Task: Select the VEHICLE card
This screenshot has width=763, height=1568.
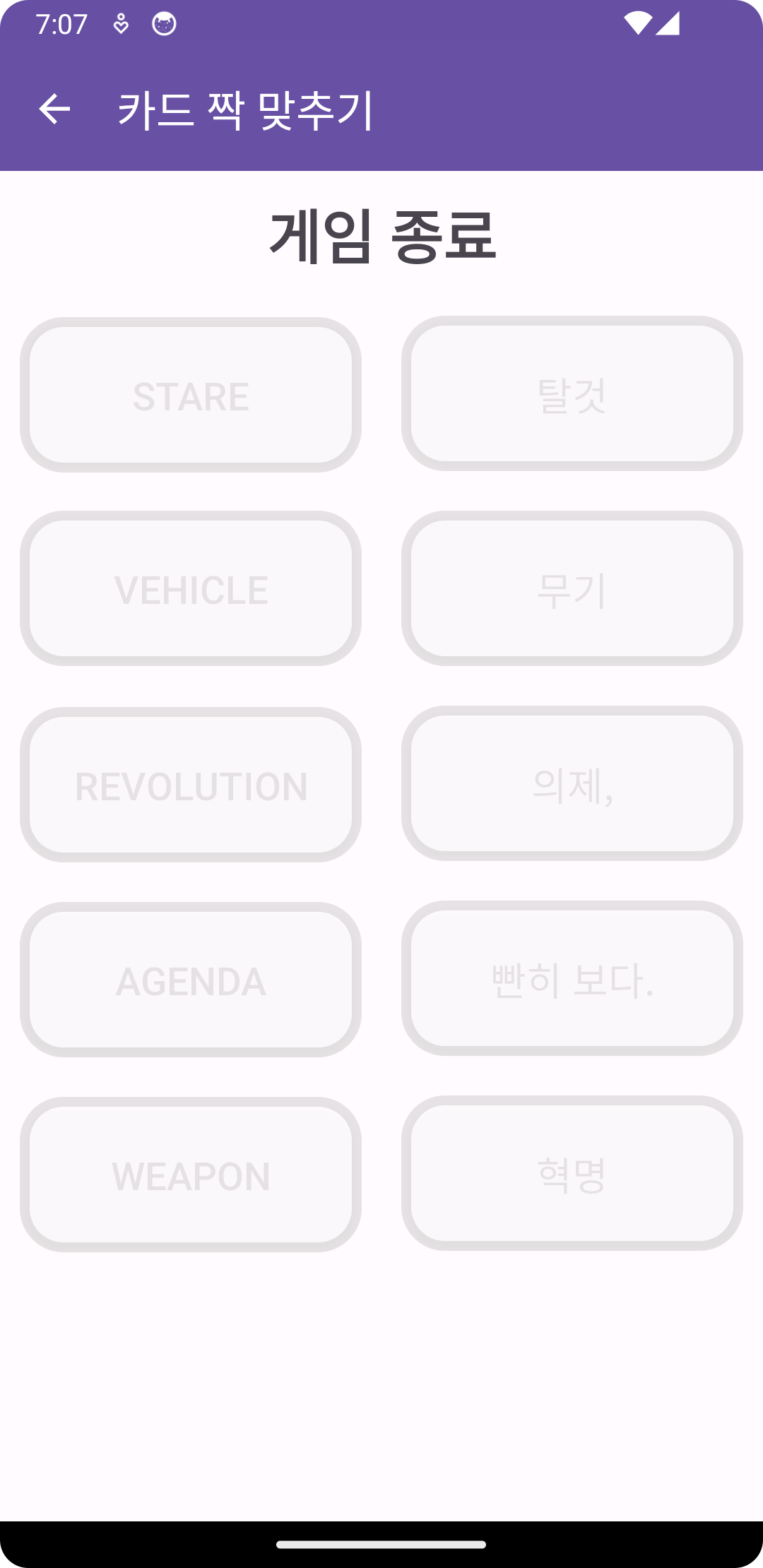Action: coord(192,590)
